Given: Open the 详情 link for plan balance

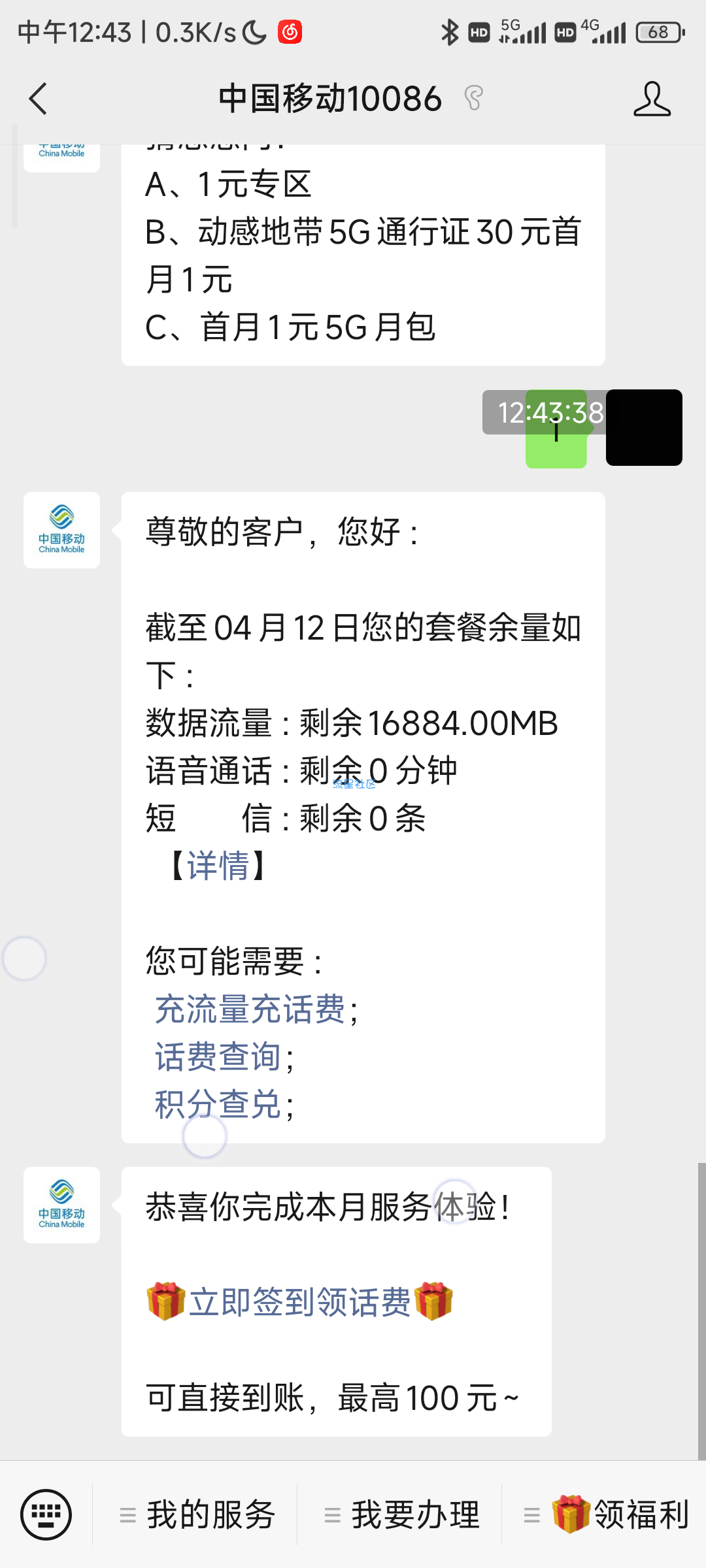Looking at the screenshot, I should click(218, 866).
